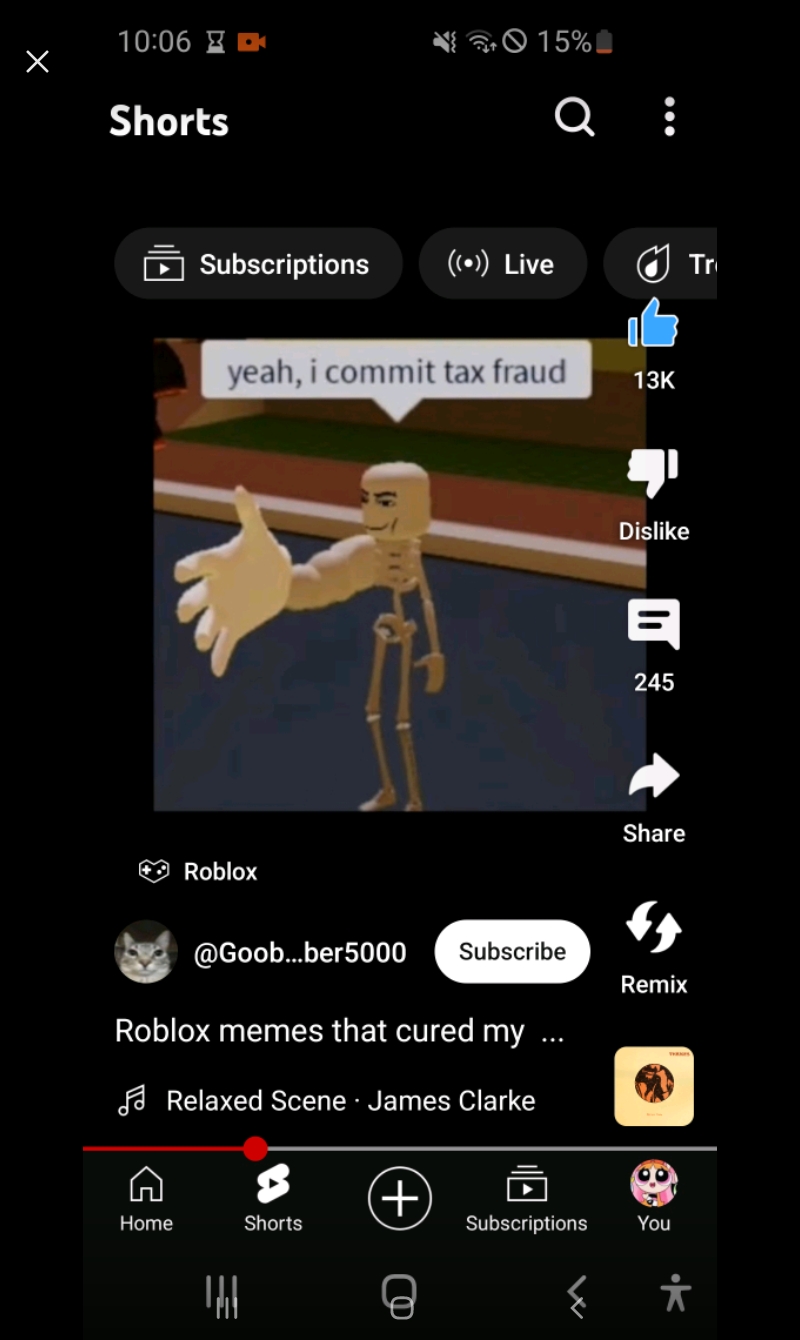Viewport: 800px width, 1340px height.
Task: Open the You profile tab
Action: tap(653, 1198)
